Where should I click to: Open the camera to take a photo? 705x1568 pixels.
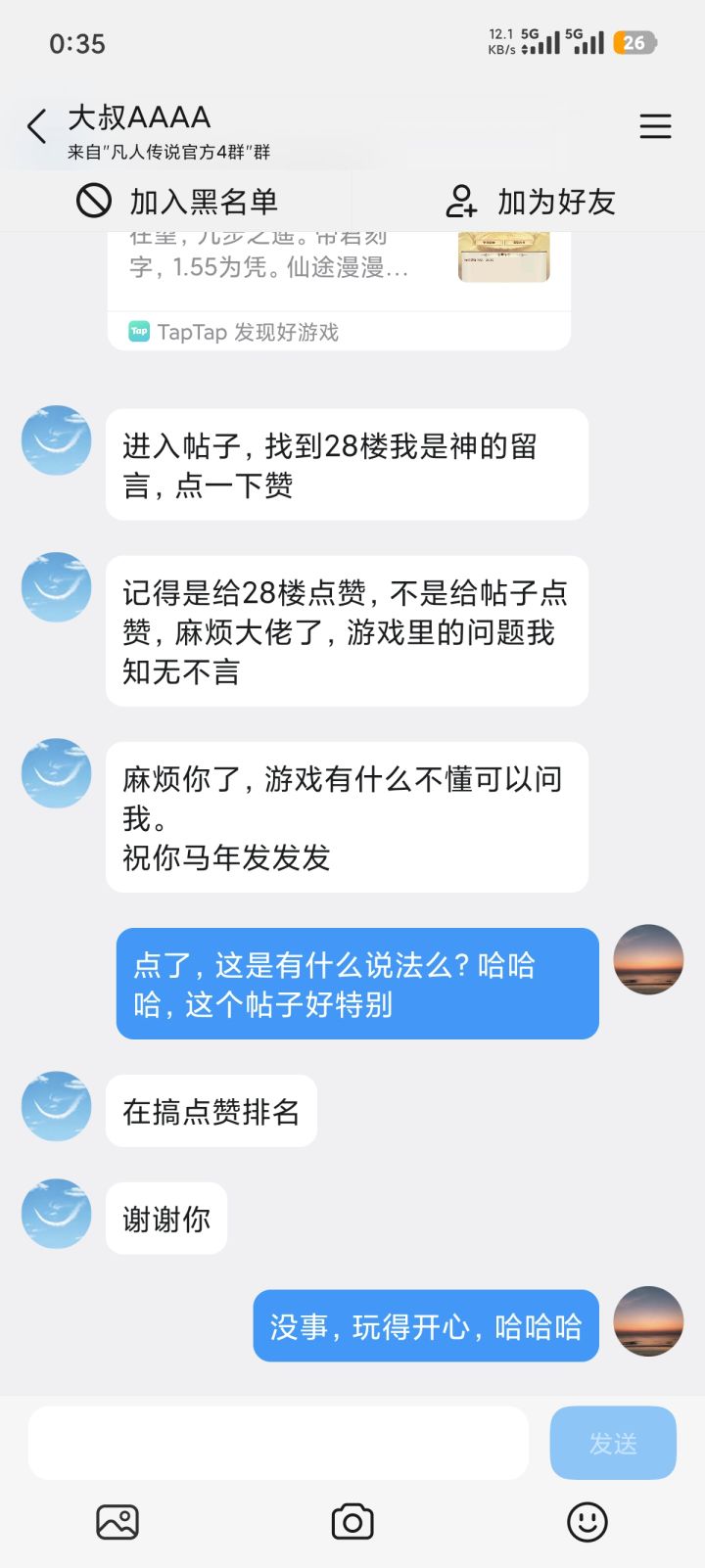(352, 1522)
